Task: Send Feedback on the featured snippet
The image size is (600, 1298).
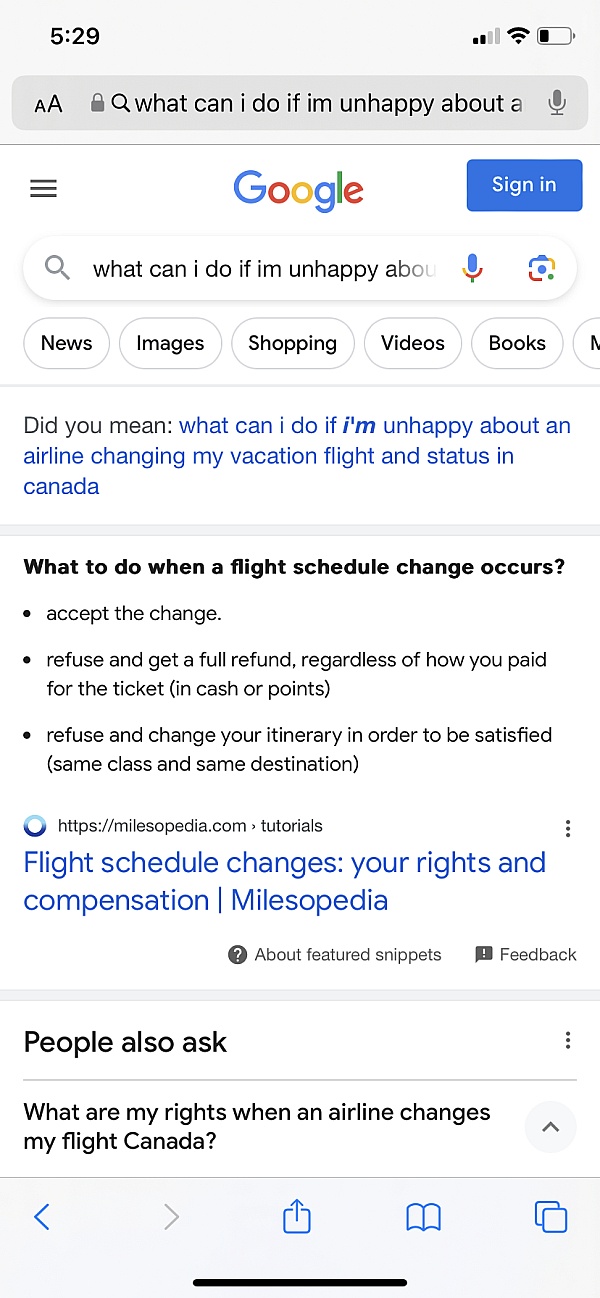Action: (526, 954)
